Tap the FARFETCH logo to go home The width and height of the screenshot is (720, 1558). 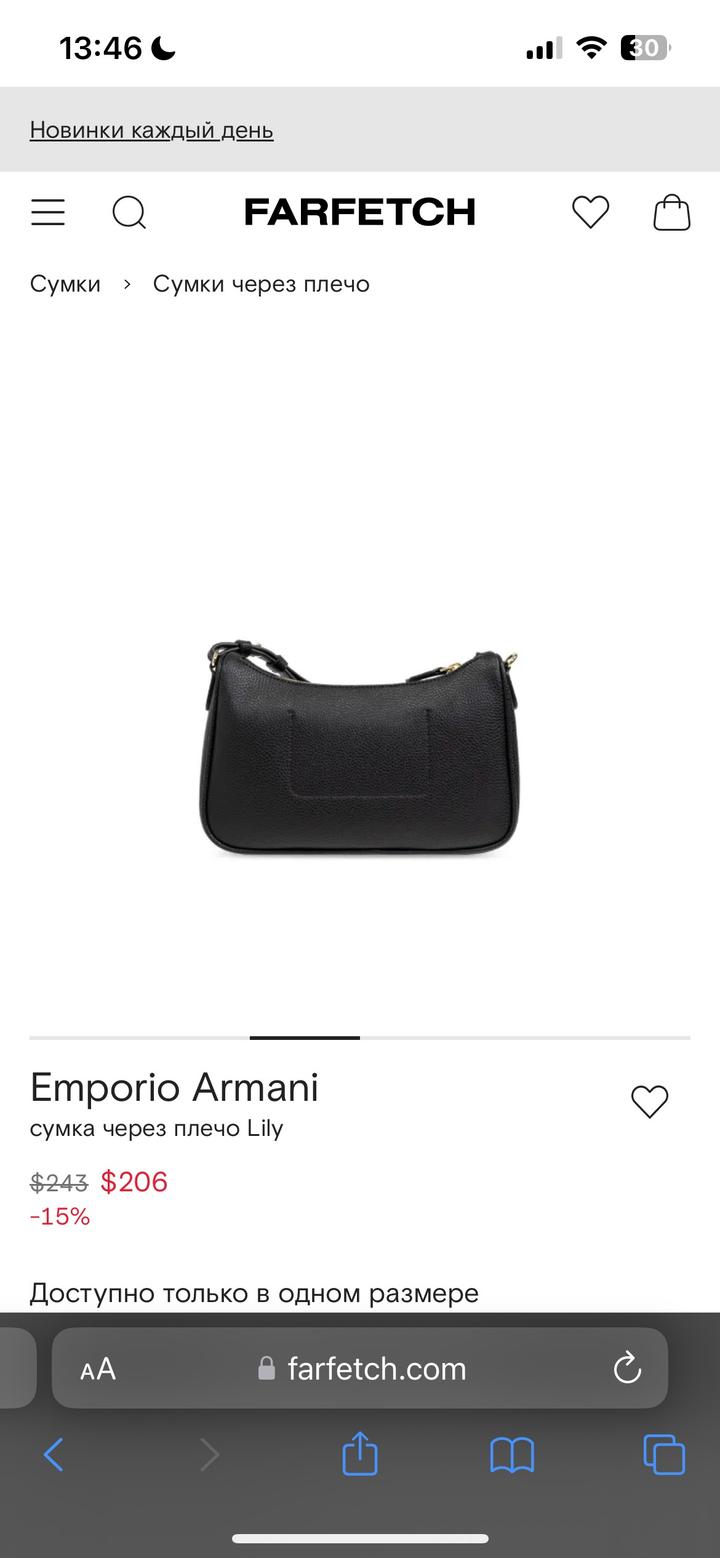point(360,212)
